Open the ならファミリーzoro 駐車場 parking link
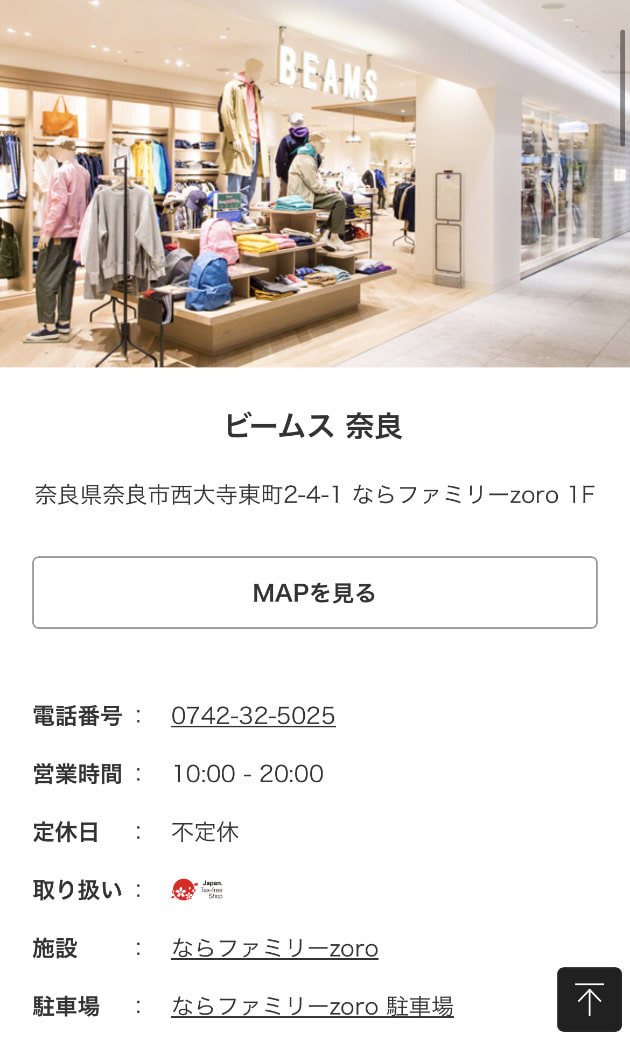Screen dimensions: 630x1041 point(312,1006)
